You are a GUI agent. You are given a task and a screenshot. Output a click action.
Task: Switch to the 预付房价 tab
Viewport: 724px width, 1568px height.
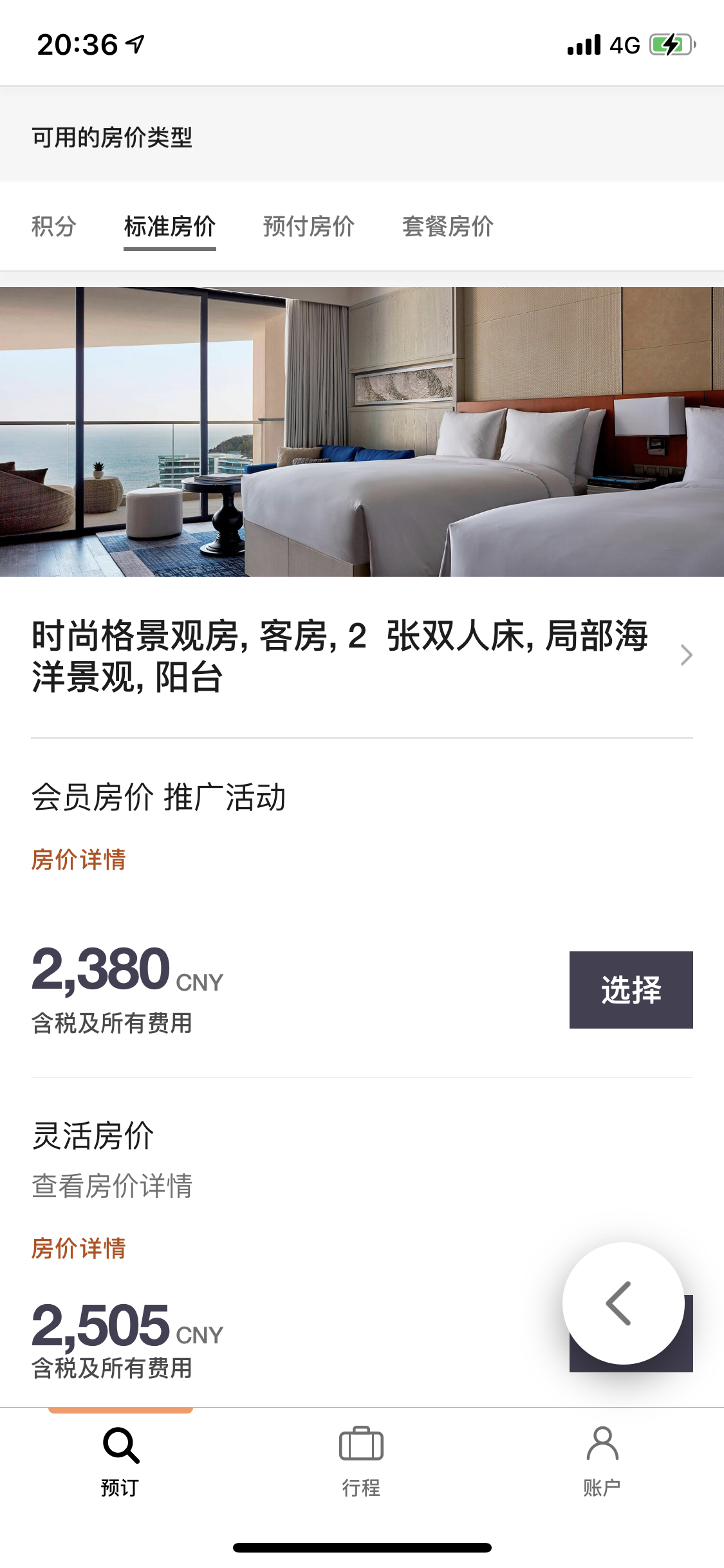pos(308,227)
